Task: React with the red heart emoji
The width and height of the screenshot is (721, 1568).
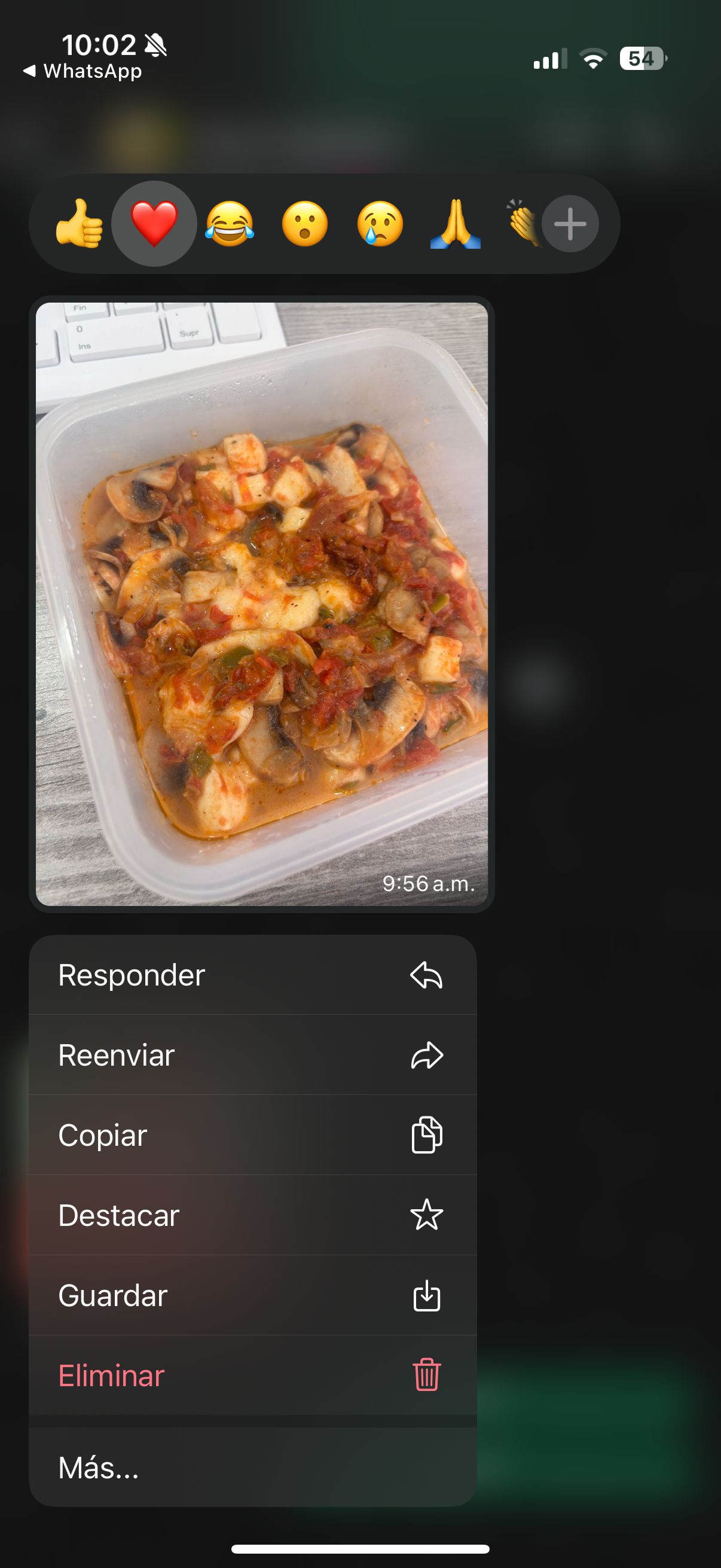Action: click(x=155, y=224)
